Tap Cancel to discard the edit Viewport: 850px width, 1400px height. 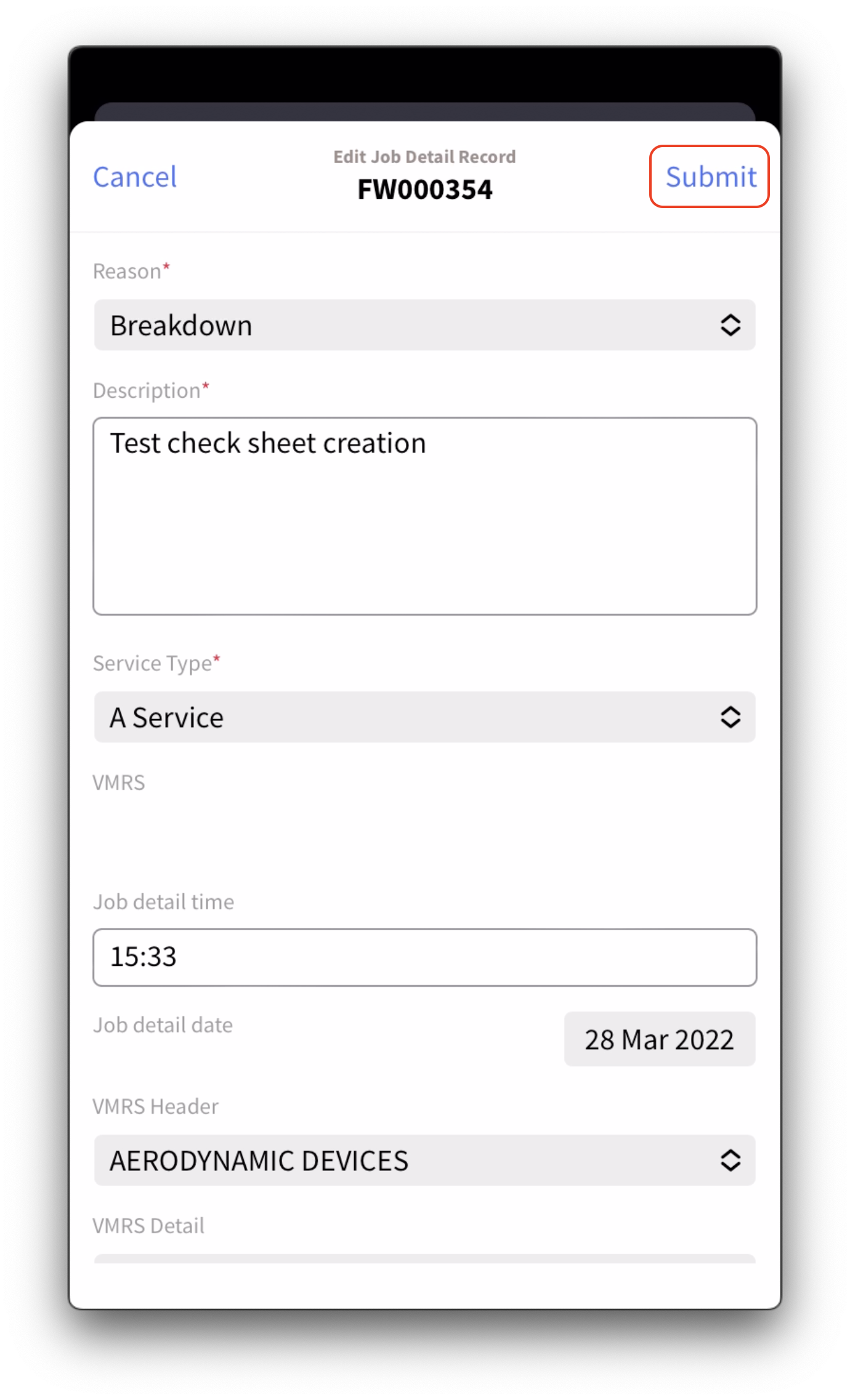(x=135, y=177)
